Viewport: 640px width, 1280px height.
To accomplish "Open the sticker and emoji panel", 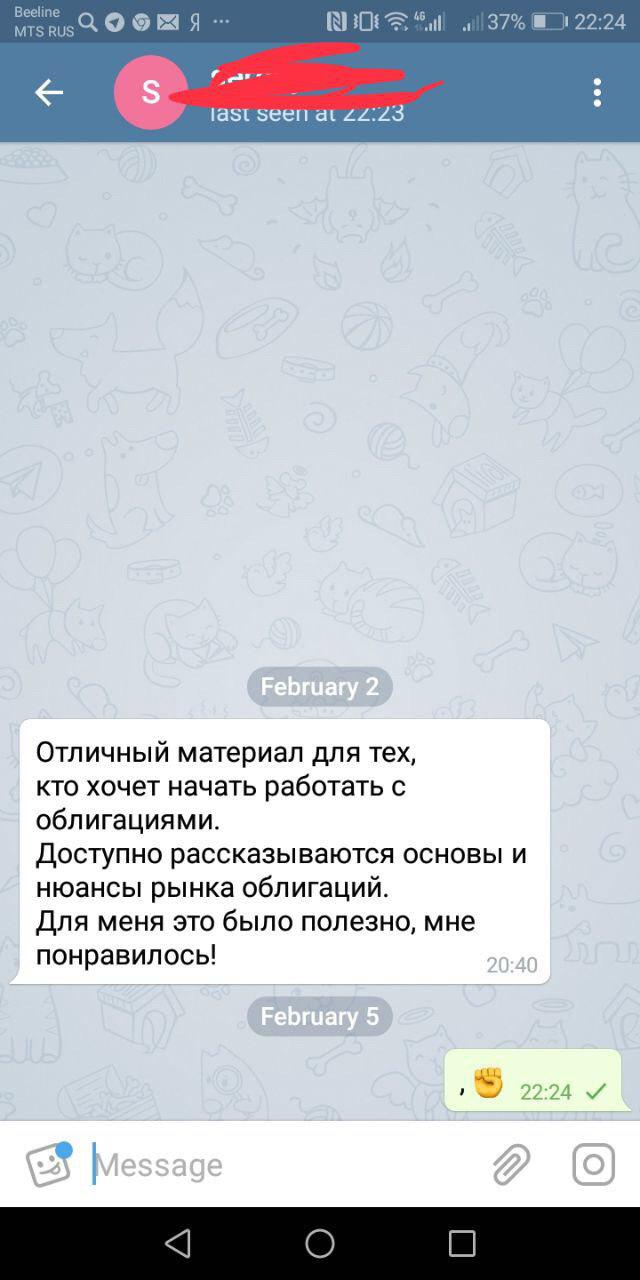I will 48,1165.
